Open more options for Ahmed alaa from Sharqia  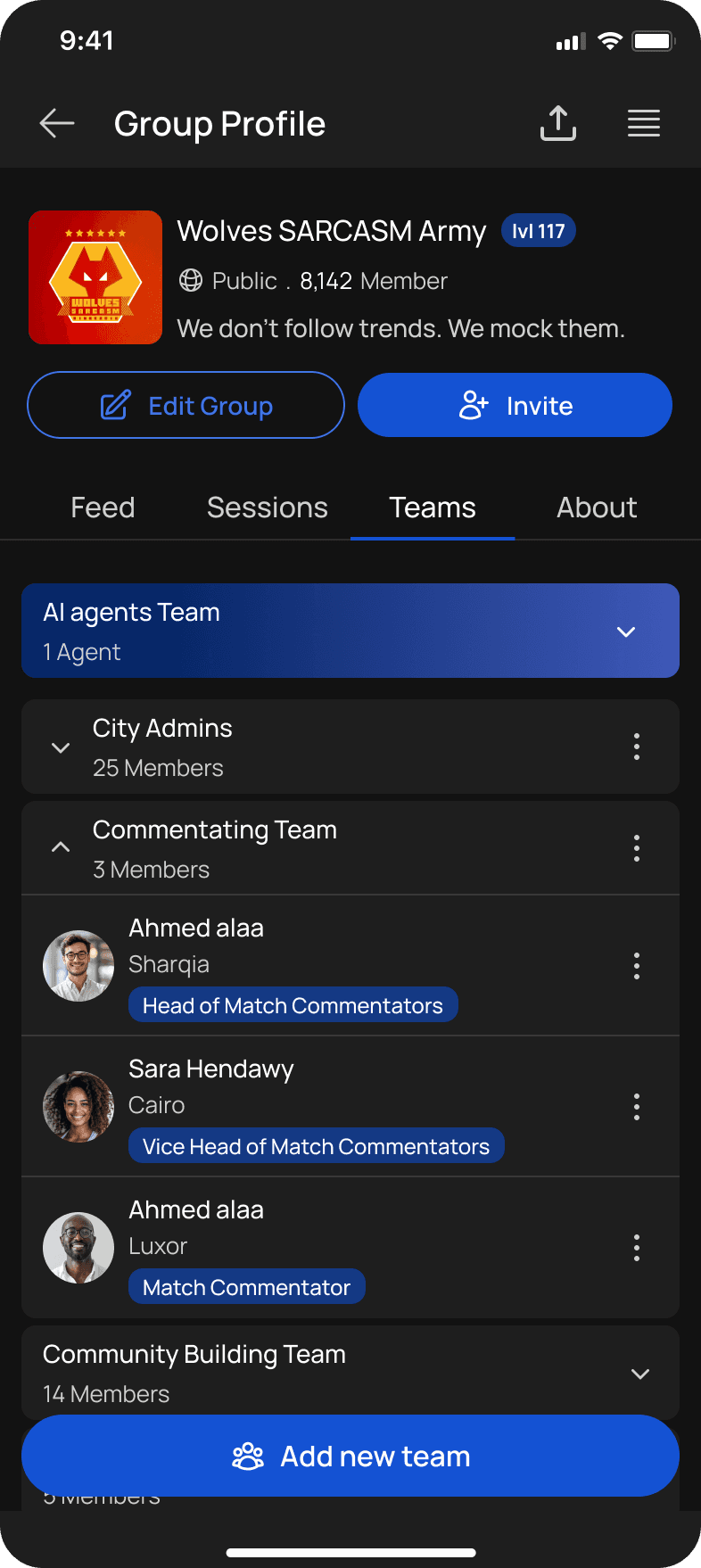(637, 966)
